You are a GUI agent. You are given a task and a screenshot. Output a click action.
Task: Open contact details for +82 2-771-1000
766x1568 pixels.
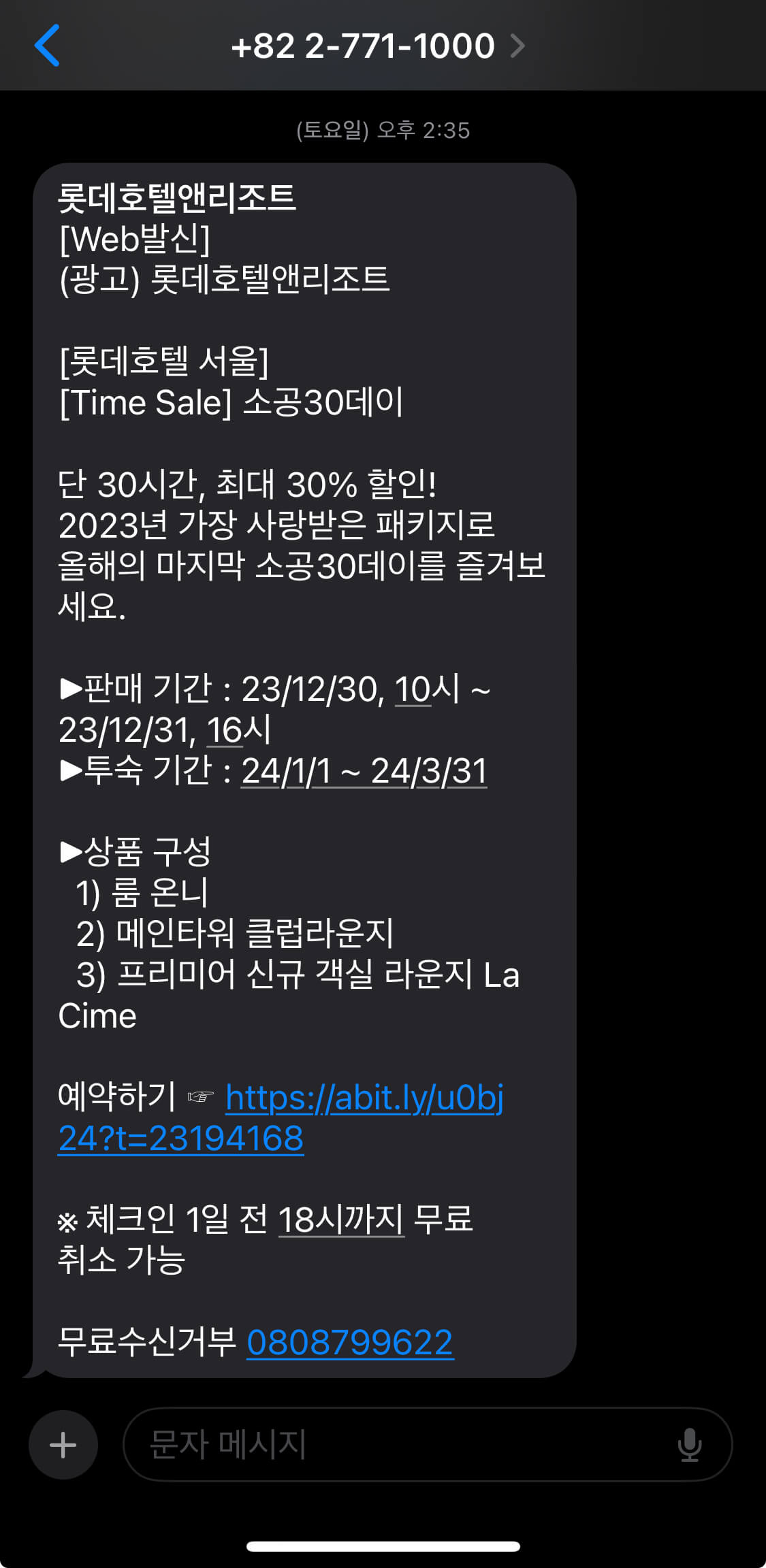(x=364, y=46)
